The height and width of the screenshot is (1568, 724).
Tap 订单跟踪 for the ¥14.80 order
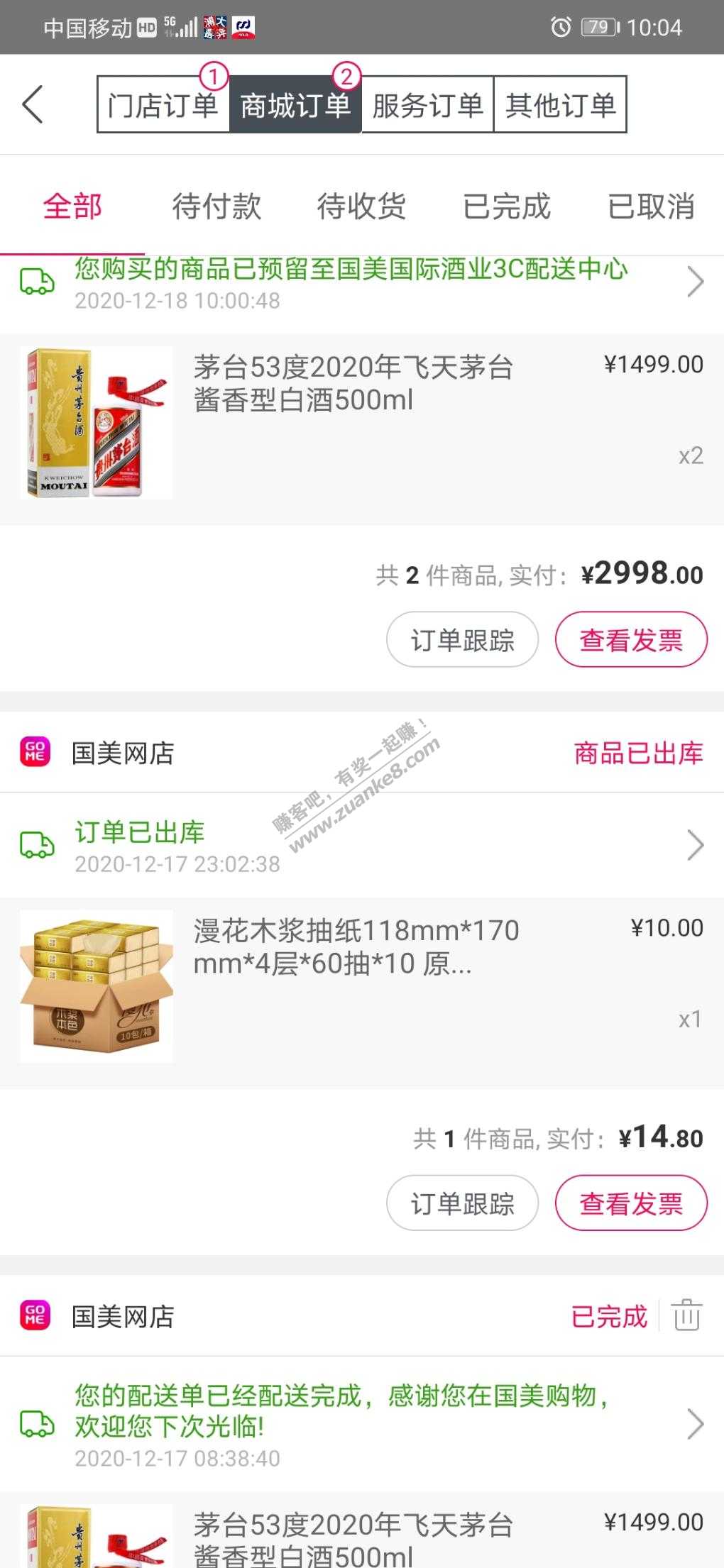tap(462, 1203)
